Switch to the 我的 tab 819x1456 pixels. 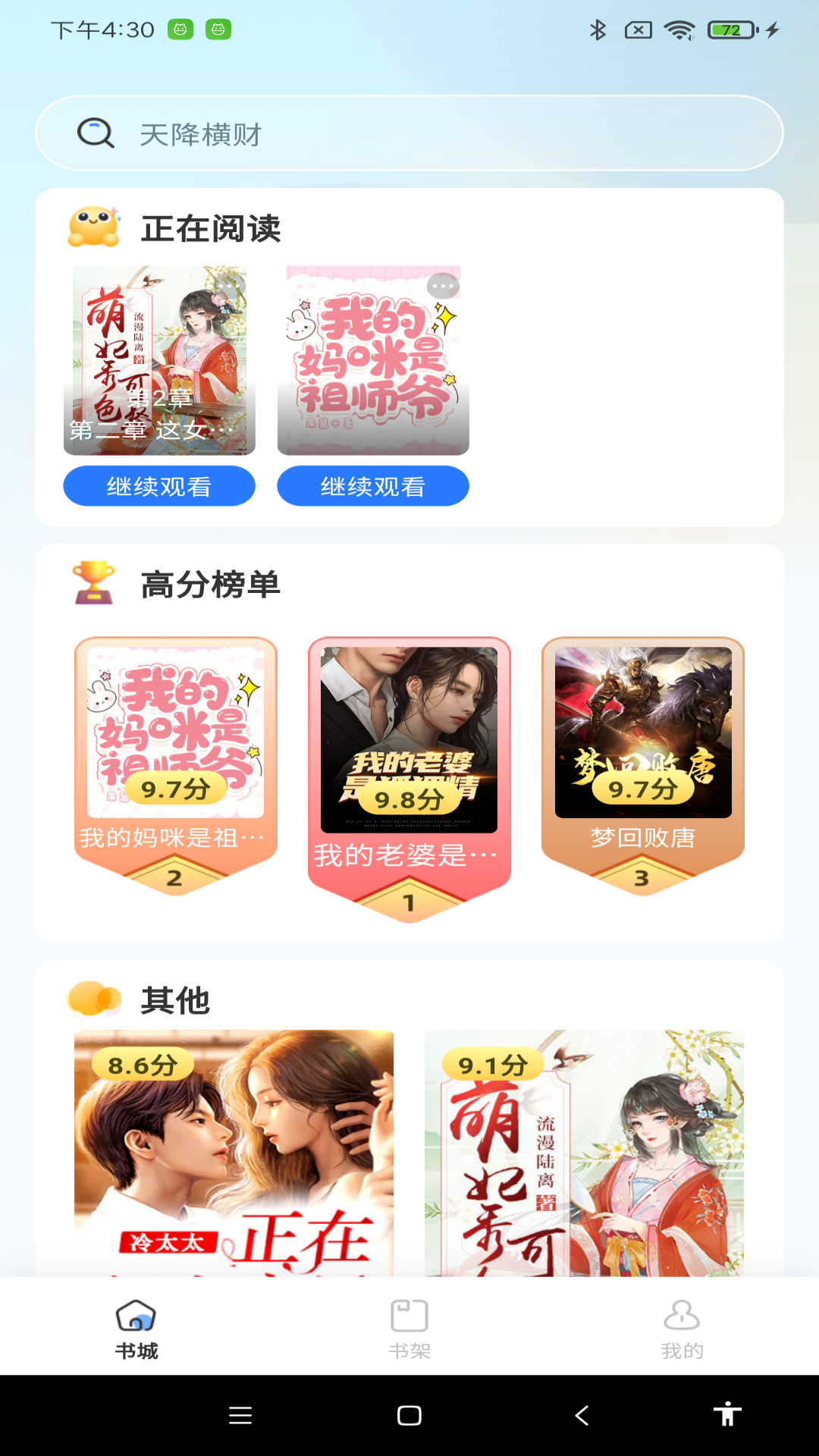[682, 1327]
